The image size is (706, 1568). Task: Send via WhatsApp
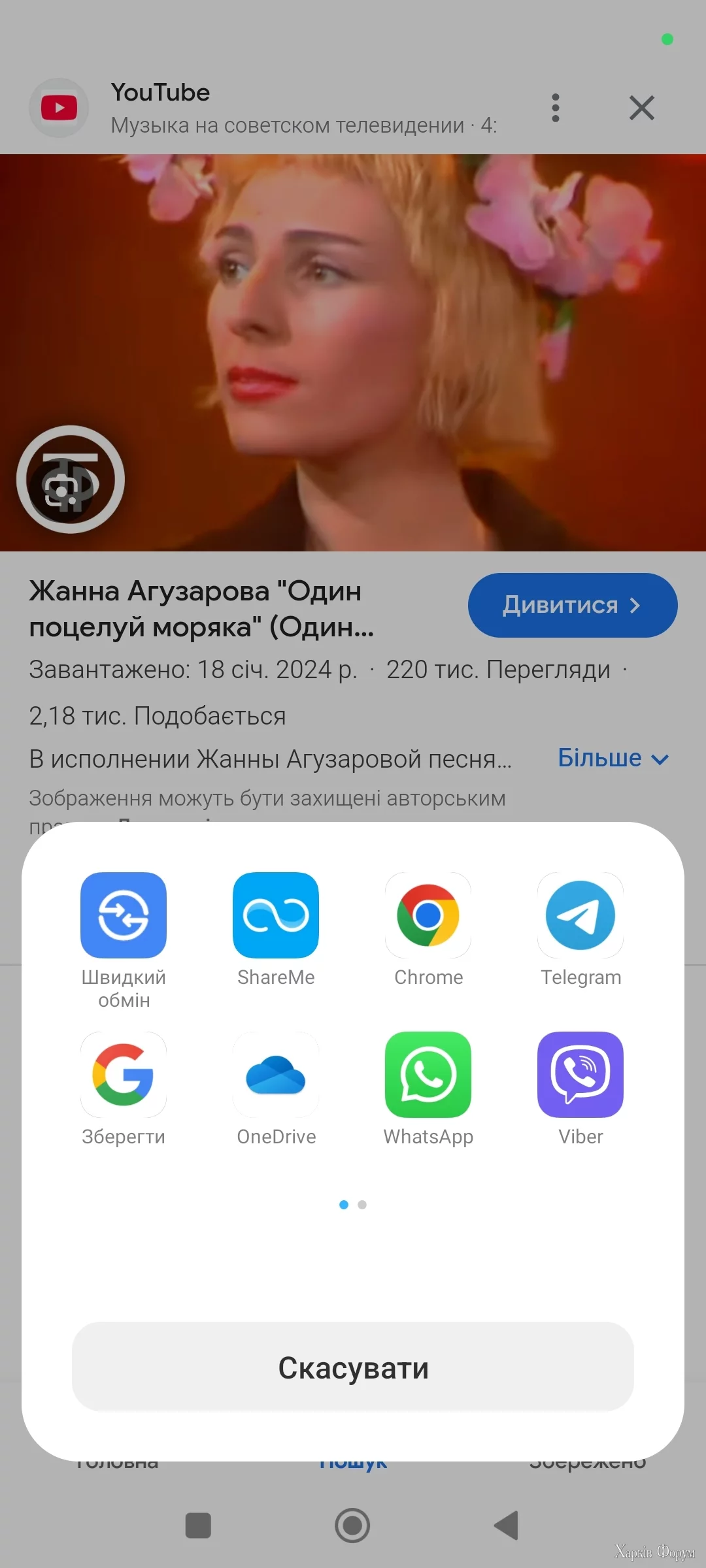coord(428,1075)
